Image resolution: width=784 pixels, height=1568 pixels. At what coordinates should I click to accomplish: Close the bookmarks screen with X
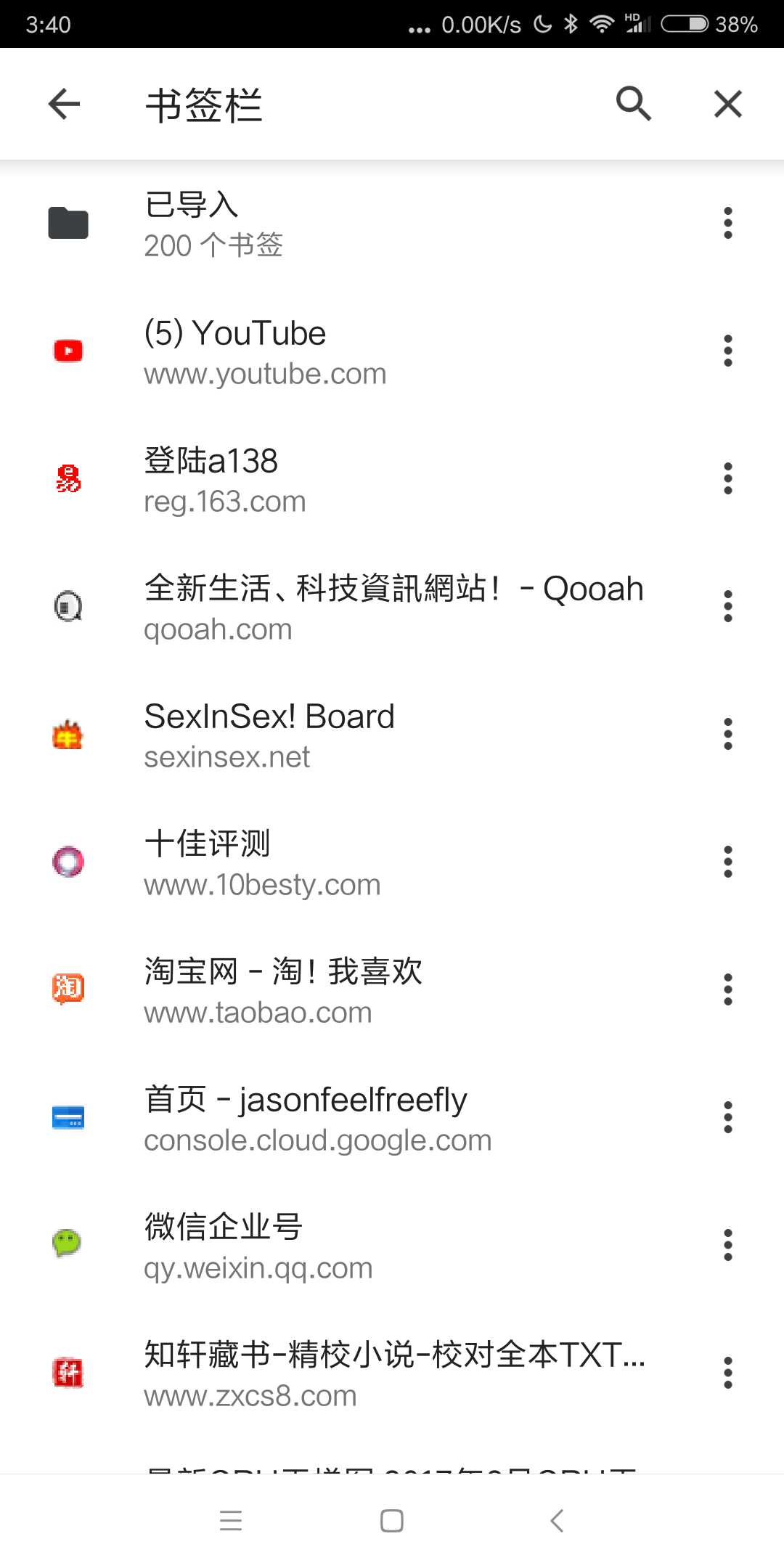click(728, 104)
